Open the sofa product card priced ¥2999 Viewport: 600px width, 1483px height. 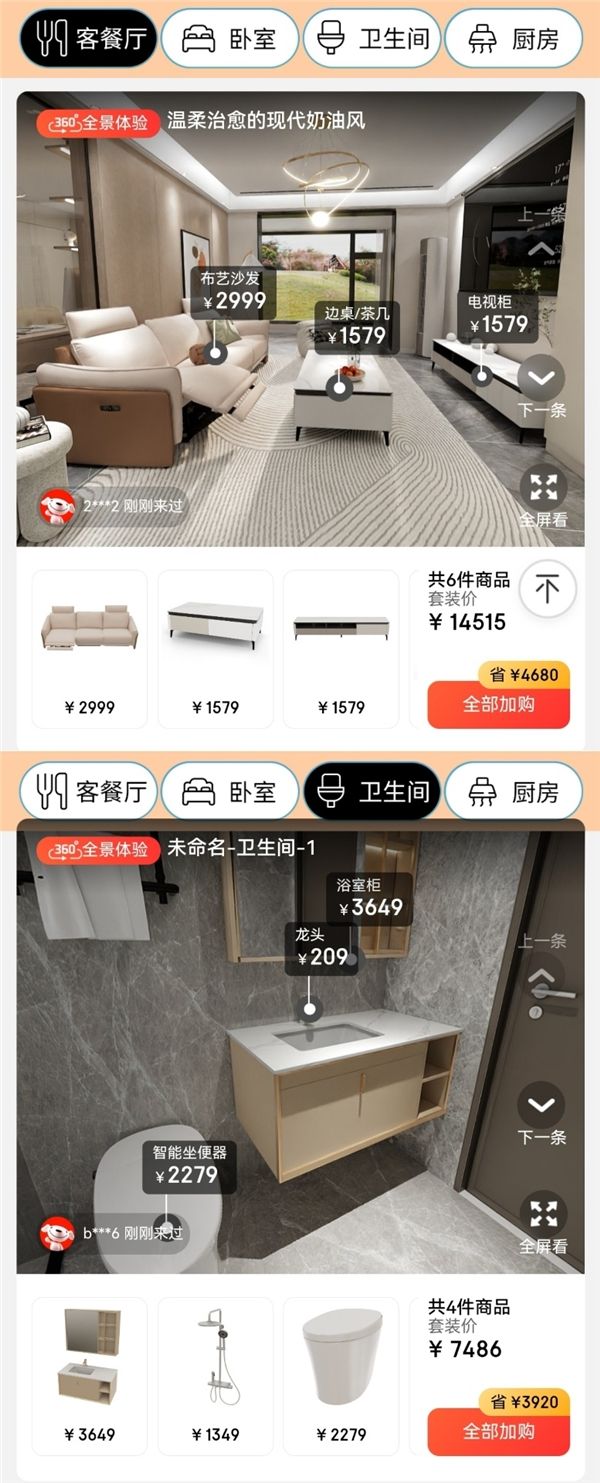90,648
